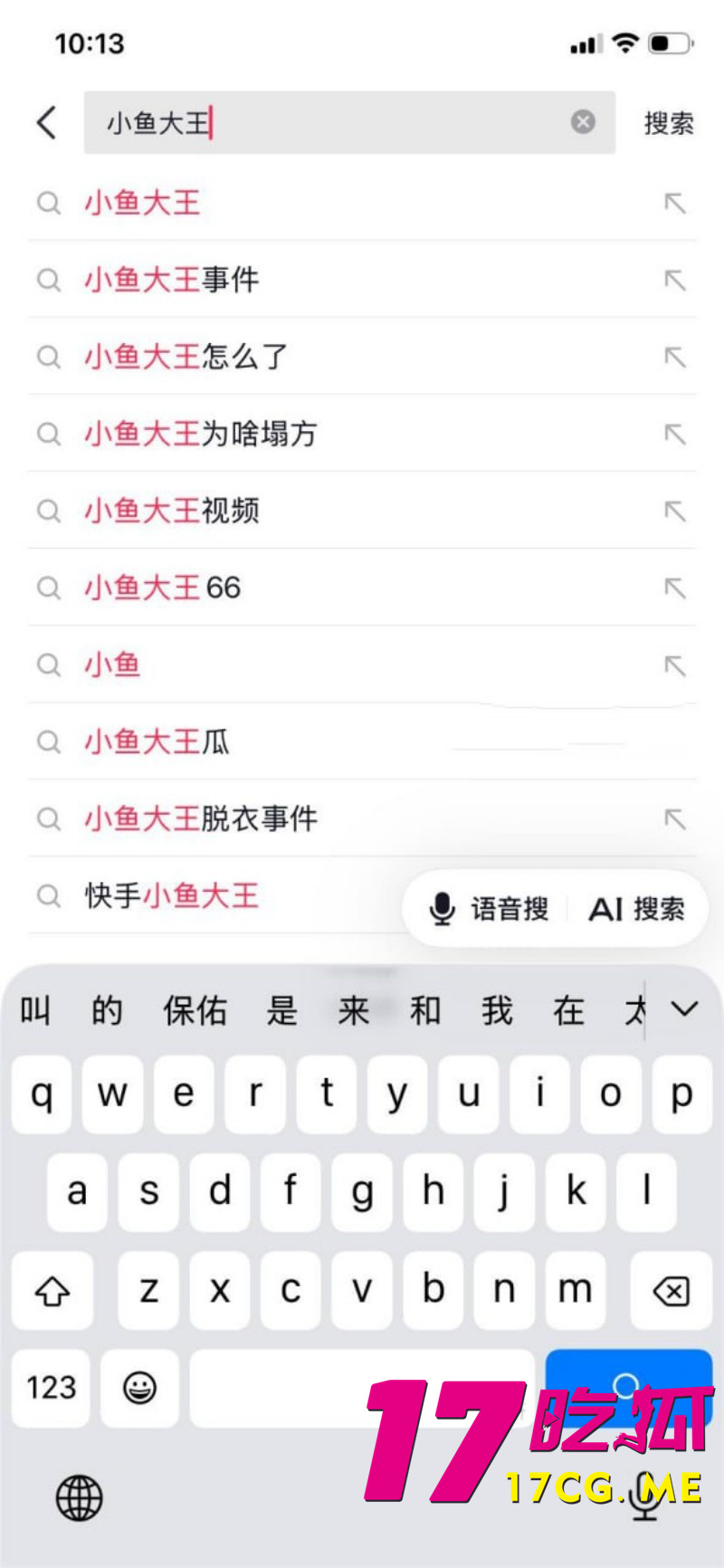Tap the backspace icon to delete text
Screen dimensions: 724x1568
pyautogui.click(x=671, y=1292)
